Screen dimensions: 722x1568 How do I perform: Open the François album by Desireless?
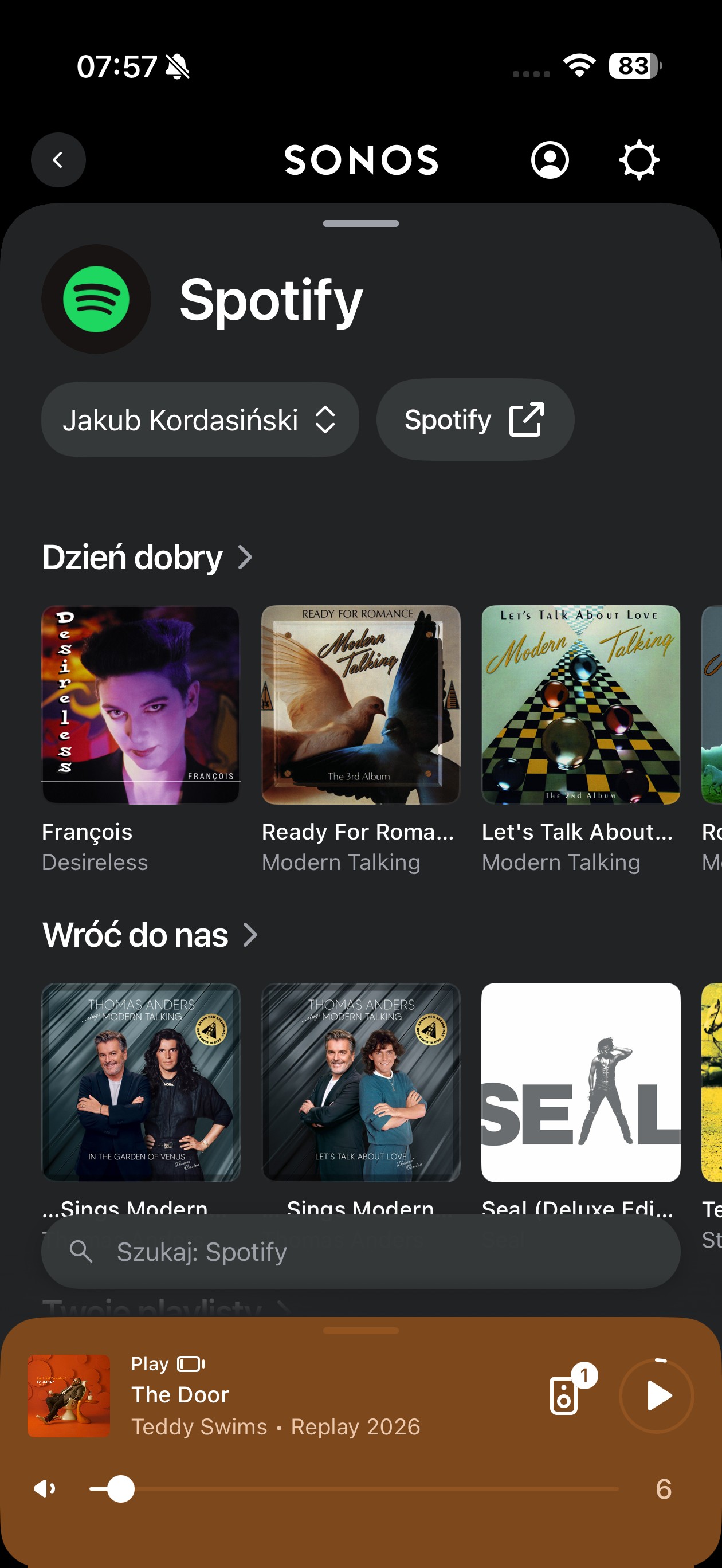(x=140, y=704)
